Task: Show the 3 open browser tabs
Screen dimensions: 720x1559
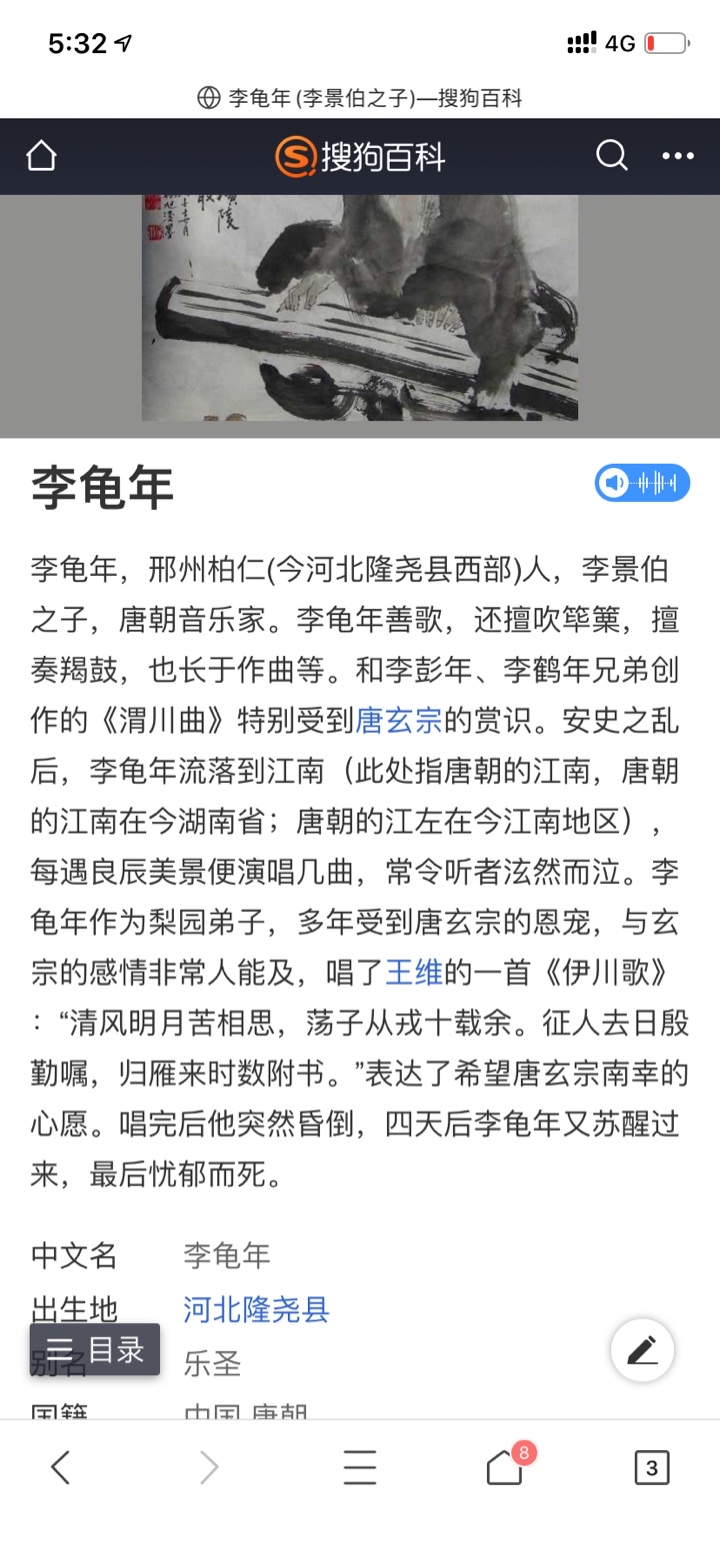Action: [x=651, y=1467]
